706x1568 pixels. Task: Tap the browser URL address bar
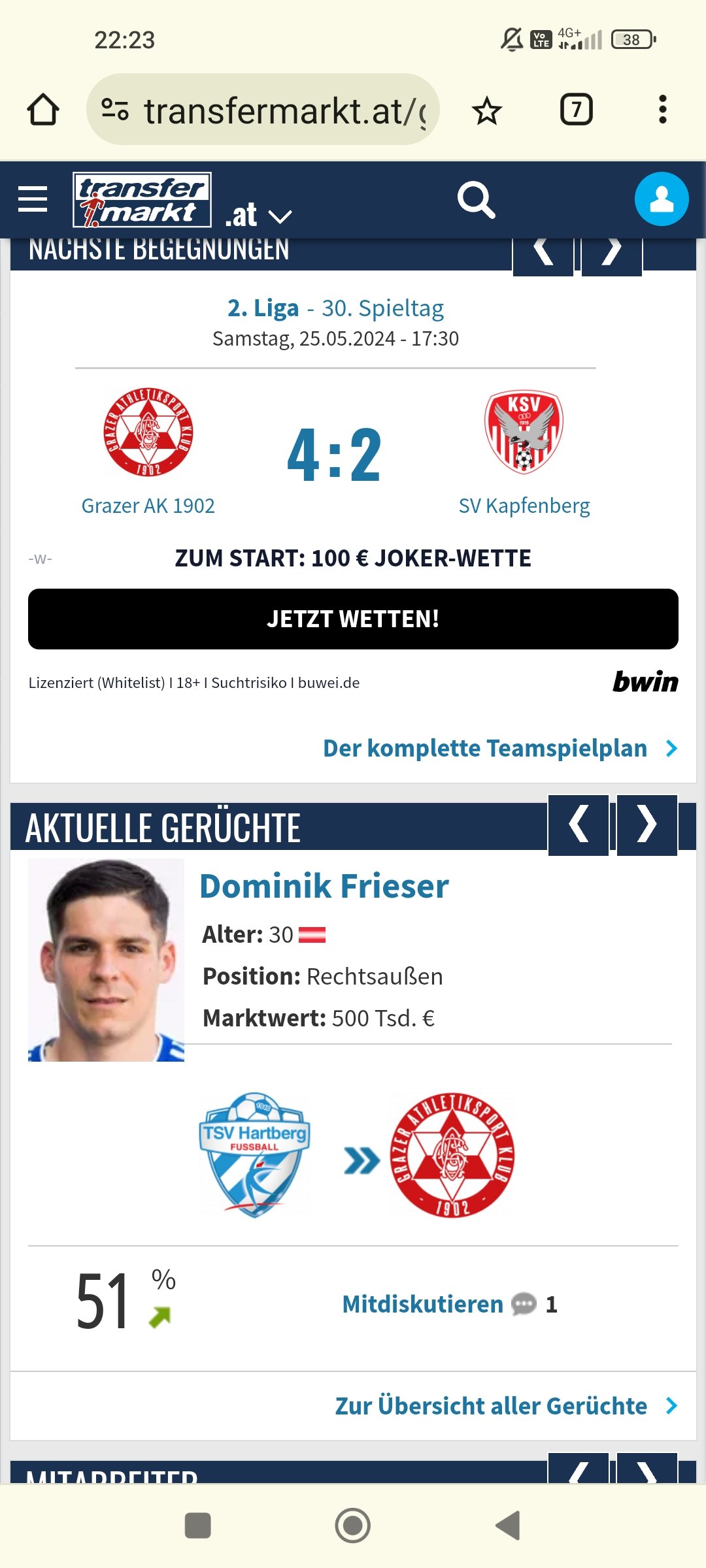point(263,109)
